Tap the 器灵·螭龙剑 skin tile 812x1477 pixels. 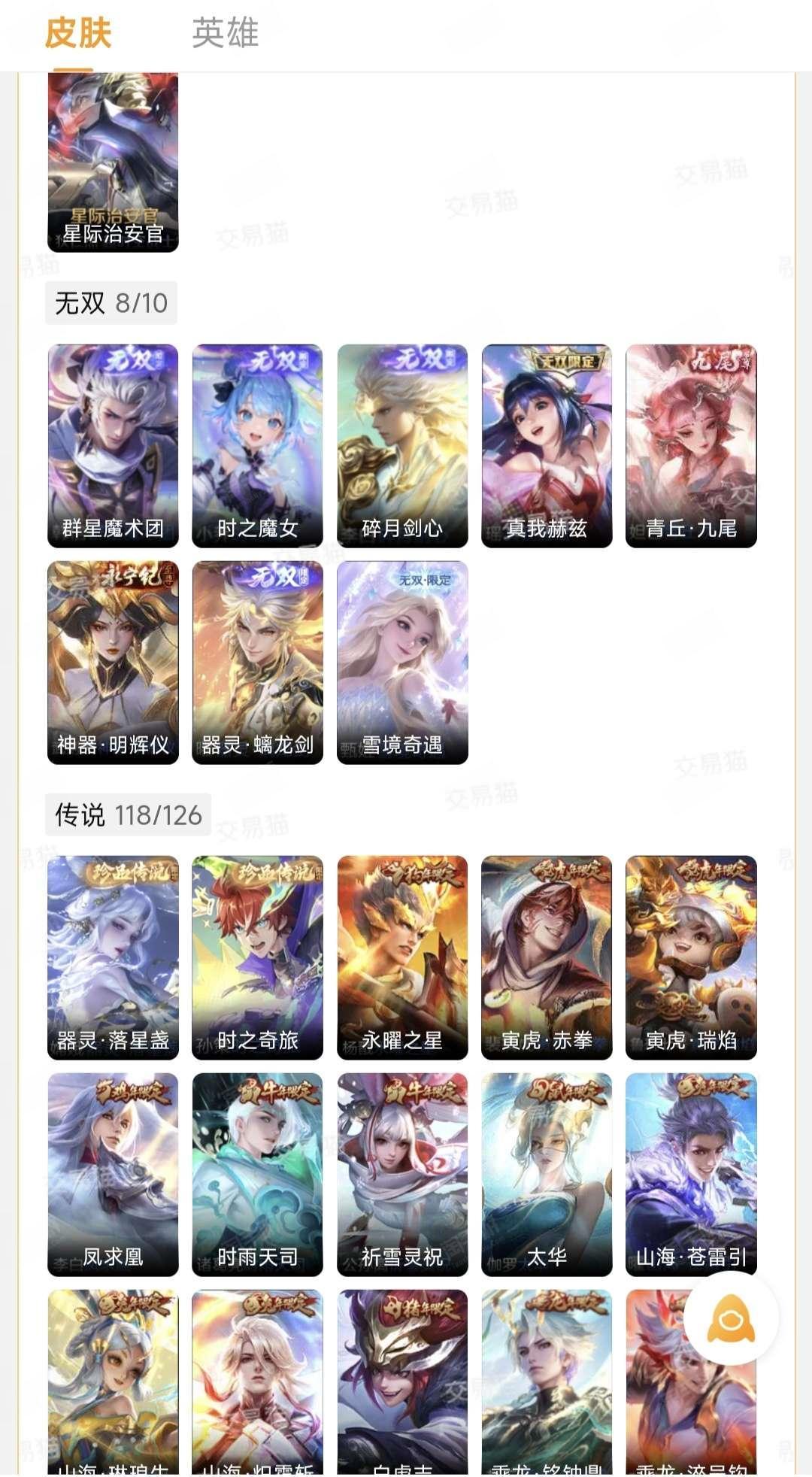click(257, 663)
